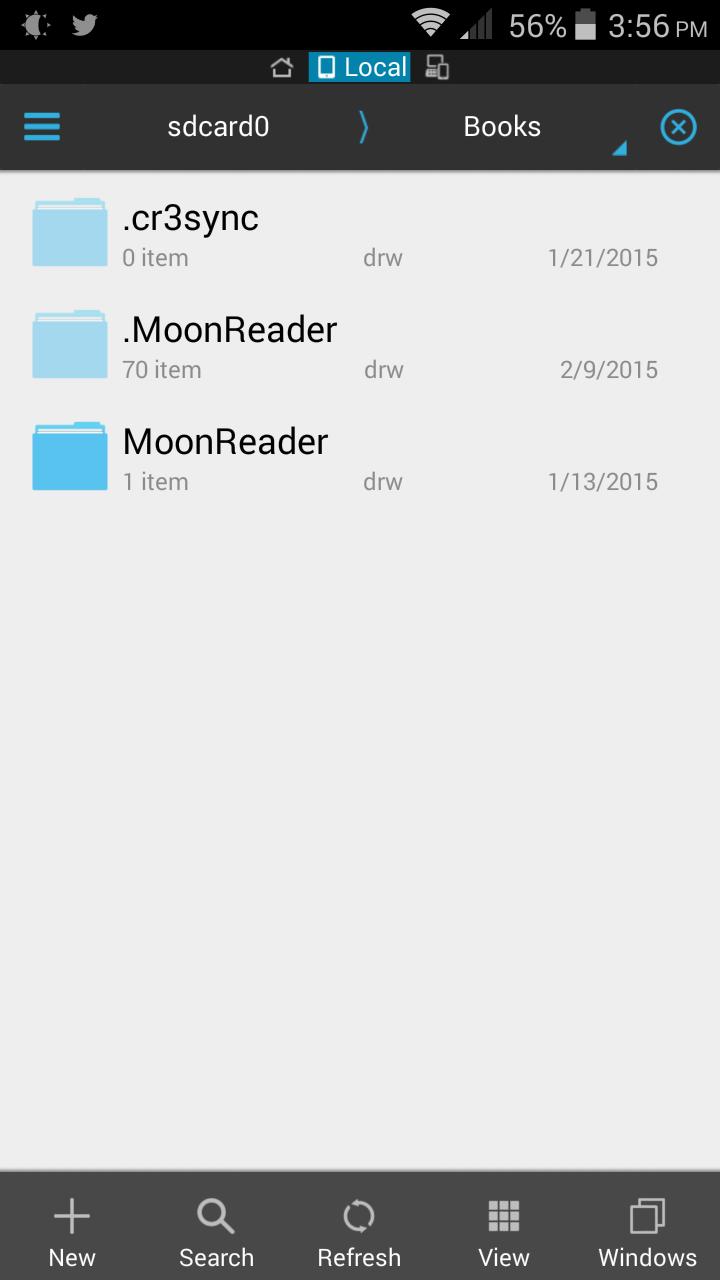This screenshot has width=720, height=1280.
Task: Create a new file or folder
Action: click(x=72, y=1231)
